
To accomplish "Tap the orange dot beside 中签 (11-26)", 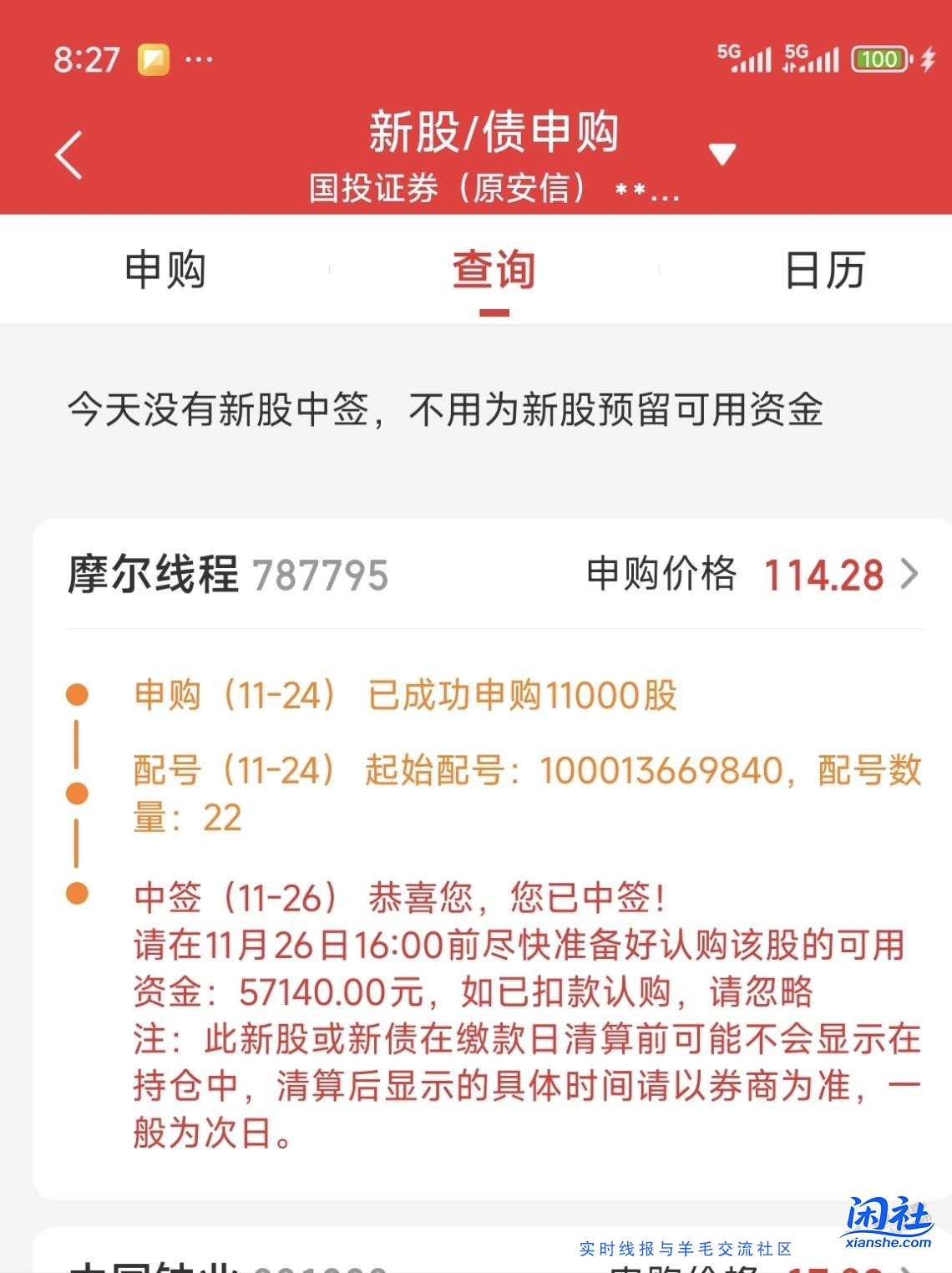I will click(x=78, y=892).
